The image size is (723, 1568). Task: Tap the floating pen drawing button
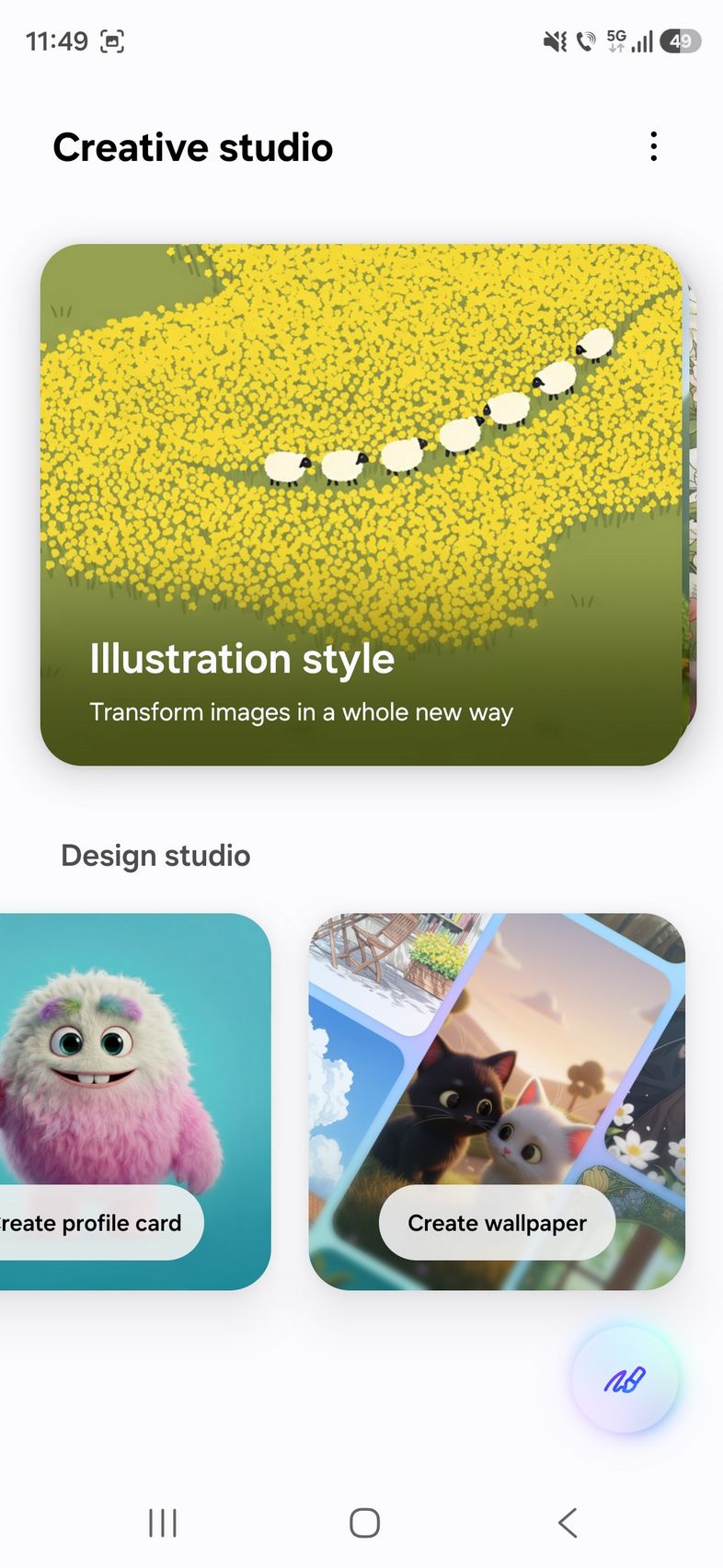pos(625,1379)
